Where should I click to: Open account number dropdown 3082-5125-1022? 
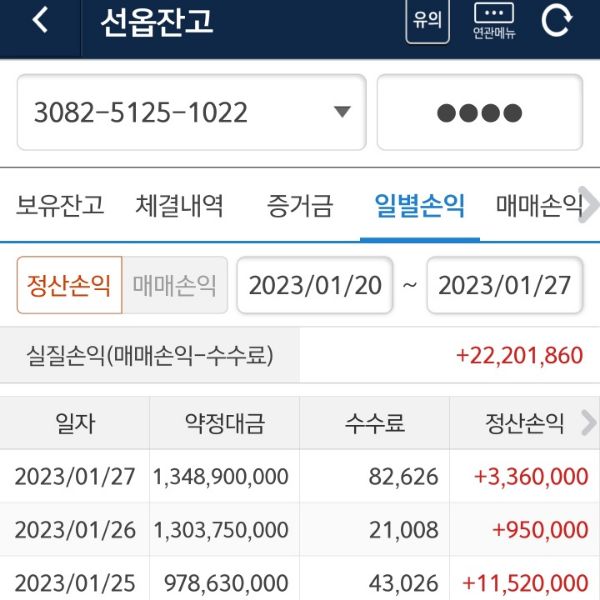(x=192, y=112)
